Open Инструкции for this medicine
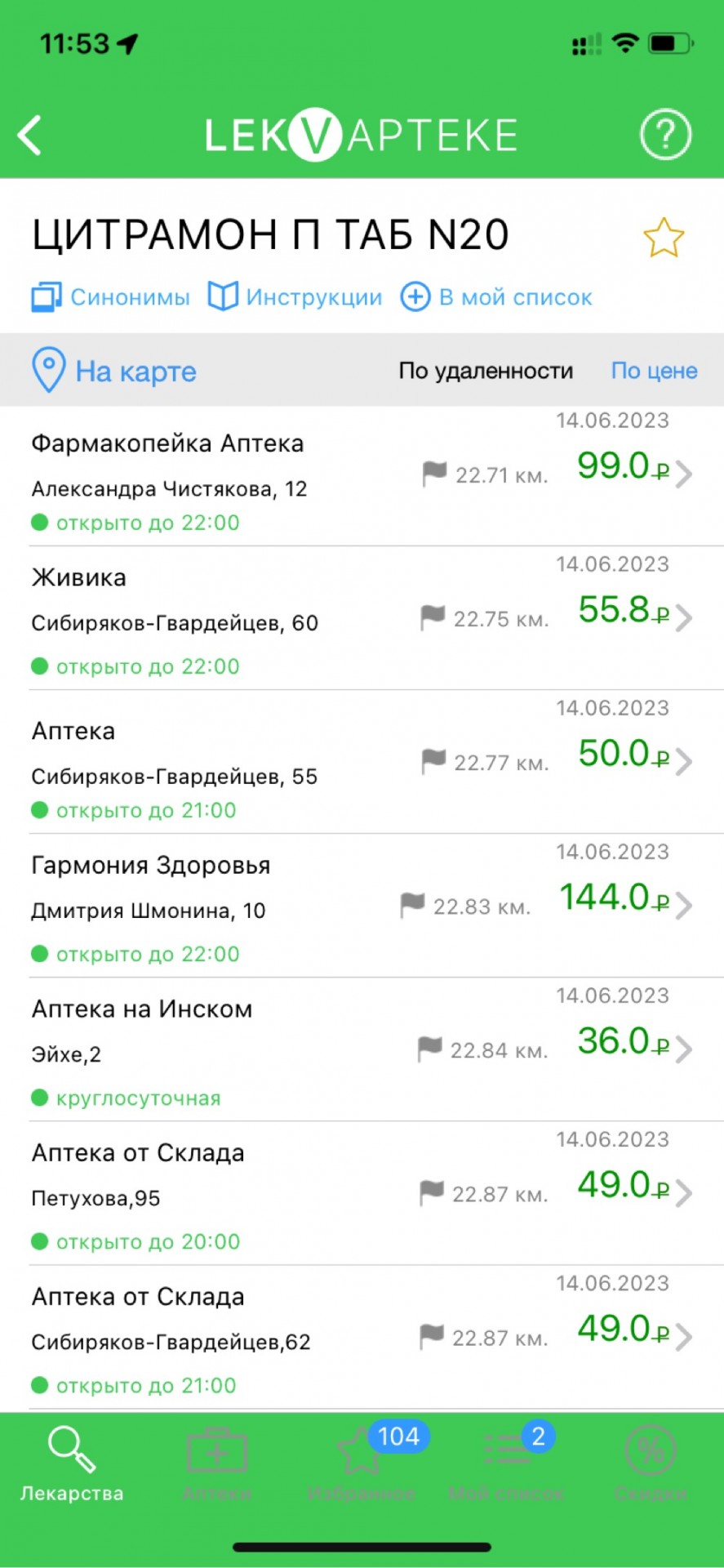This screenshot has height=1568, width=724. click(295, 297)
